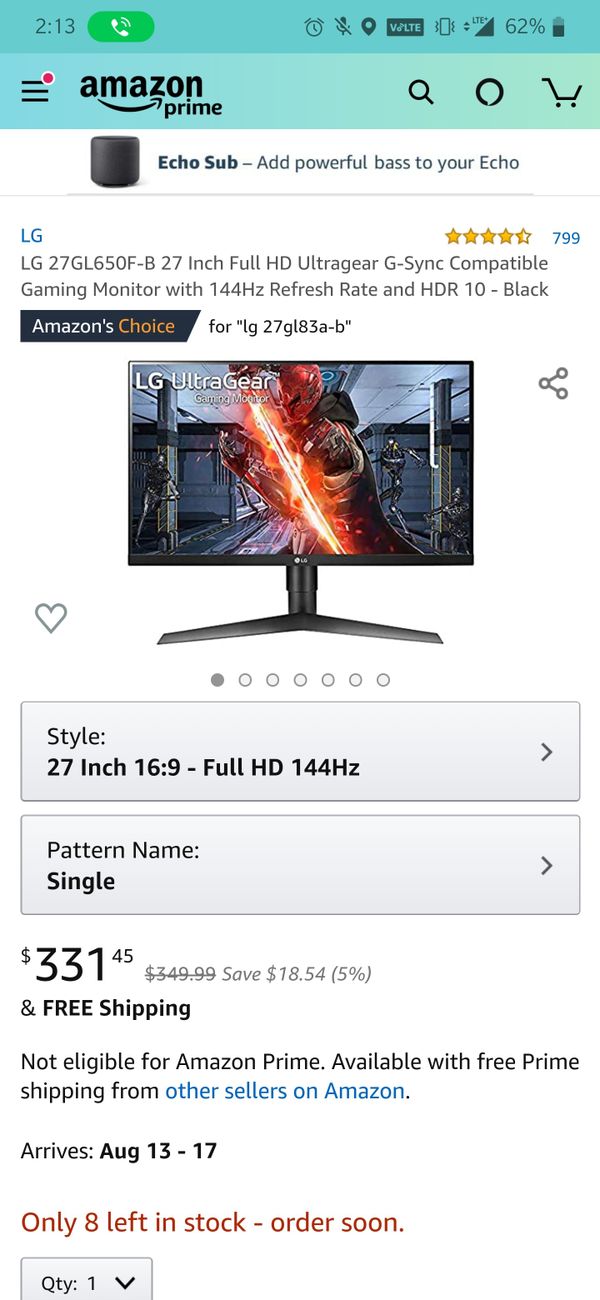Open the Style selector
This screenshot has width=600, height=1300.
[300, 751]
